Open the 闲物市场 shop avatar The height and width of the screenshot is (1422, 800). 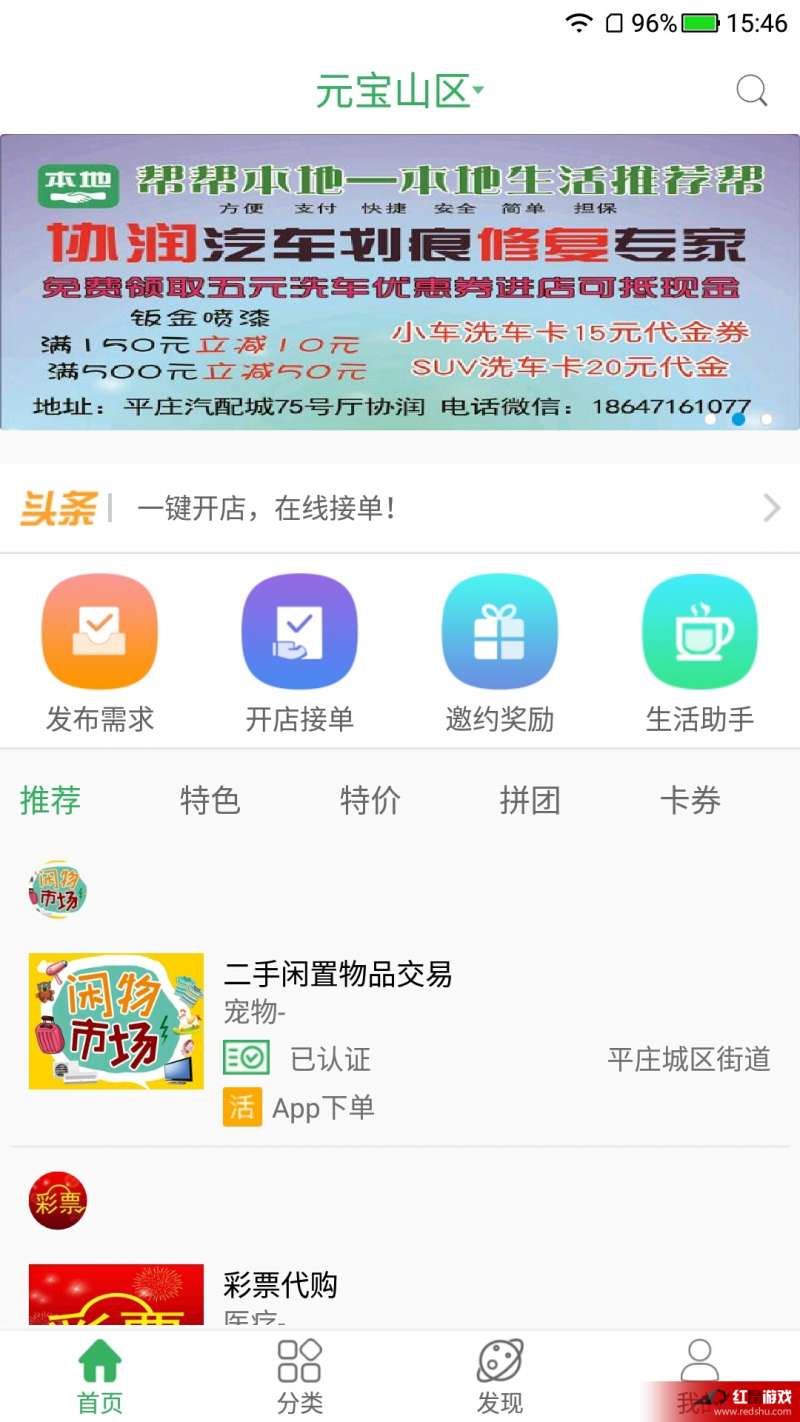pyautogui.click(x=57, y=890)
